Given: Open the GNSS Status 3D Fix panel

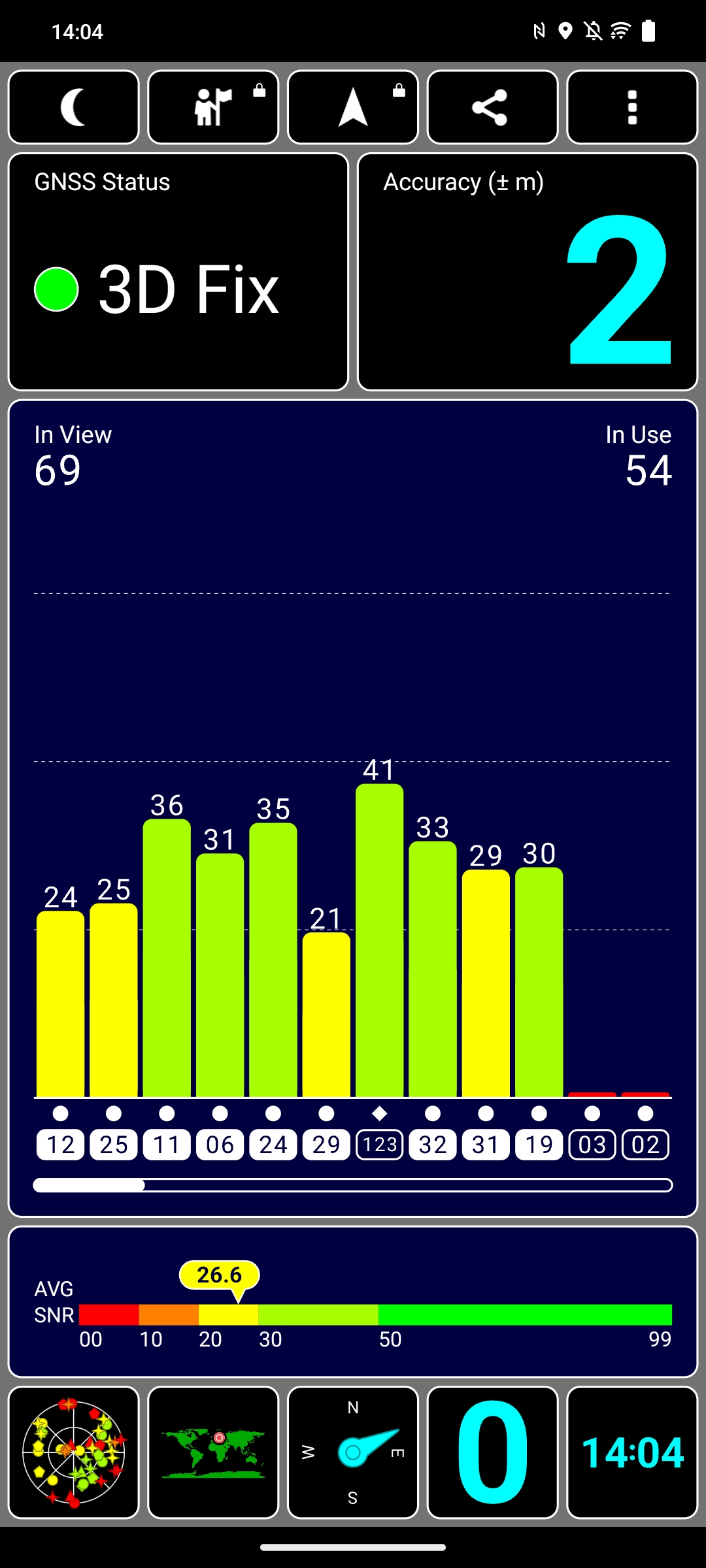Looking at the screenshot, I should click(178, 272).
